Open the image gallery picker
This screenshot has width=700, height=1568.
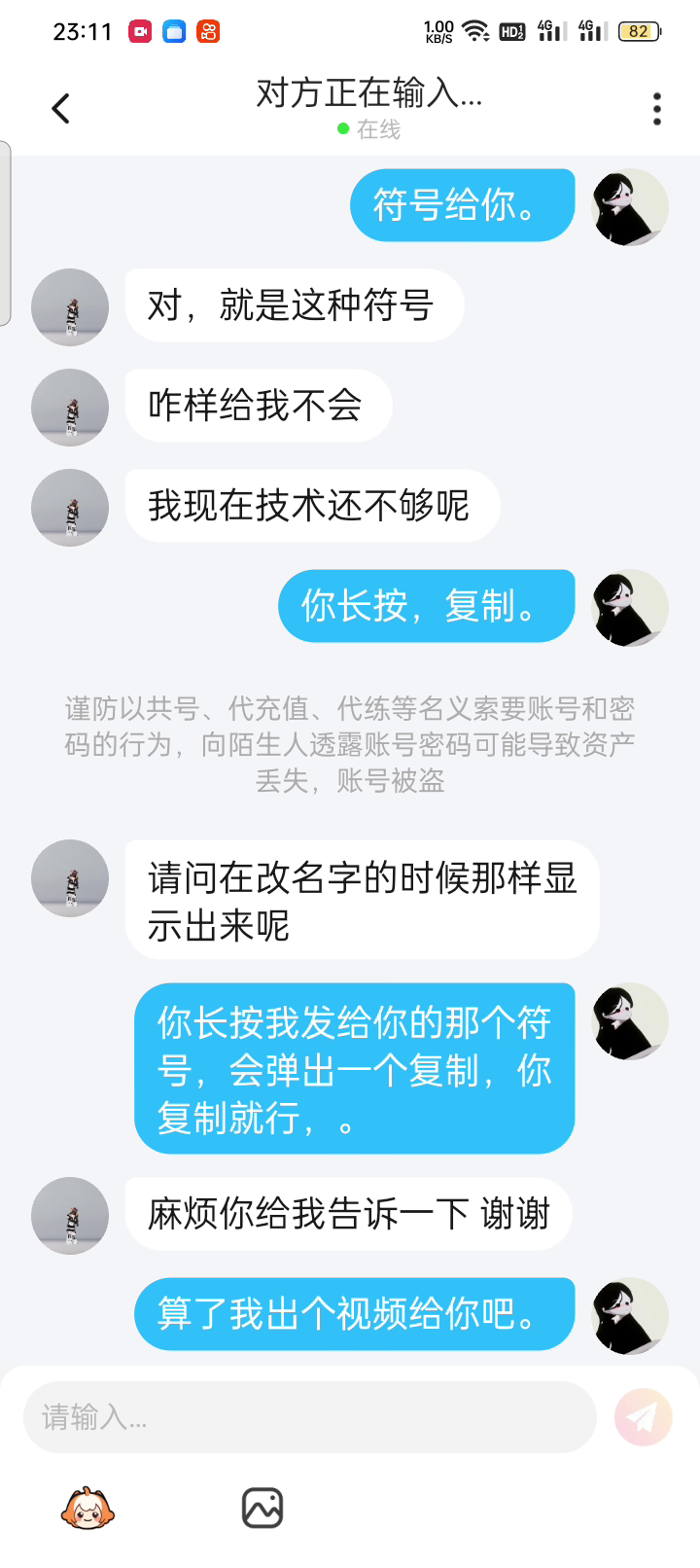click(x=262, y=1509)
